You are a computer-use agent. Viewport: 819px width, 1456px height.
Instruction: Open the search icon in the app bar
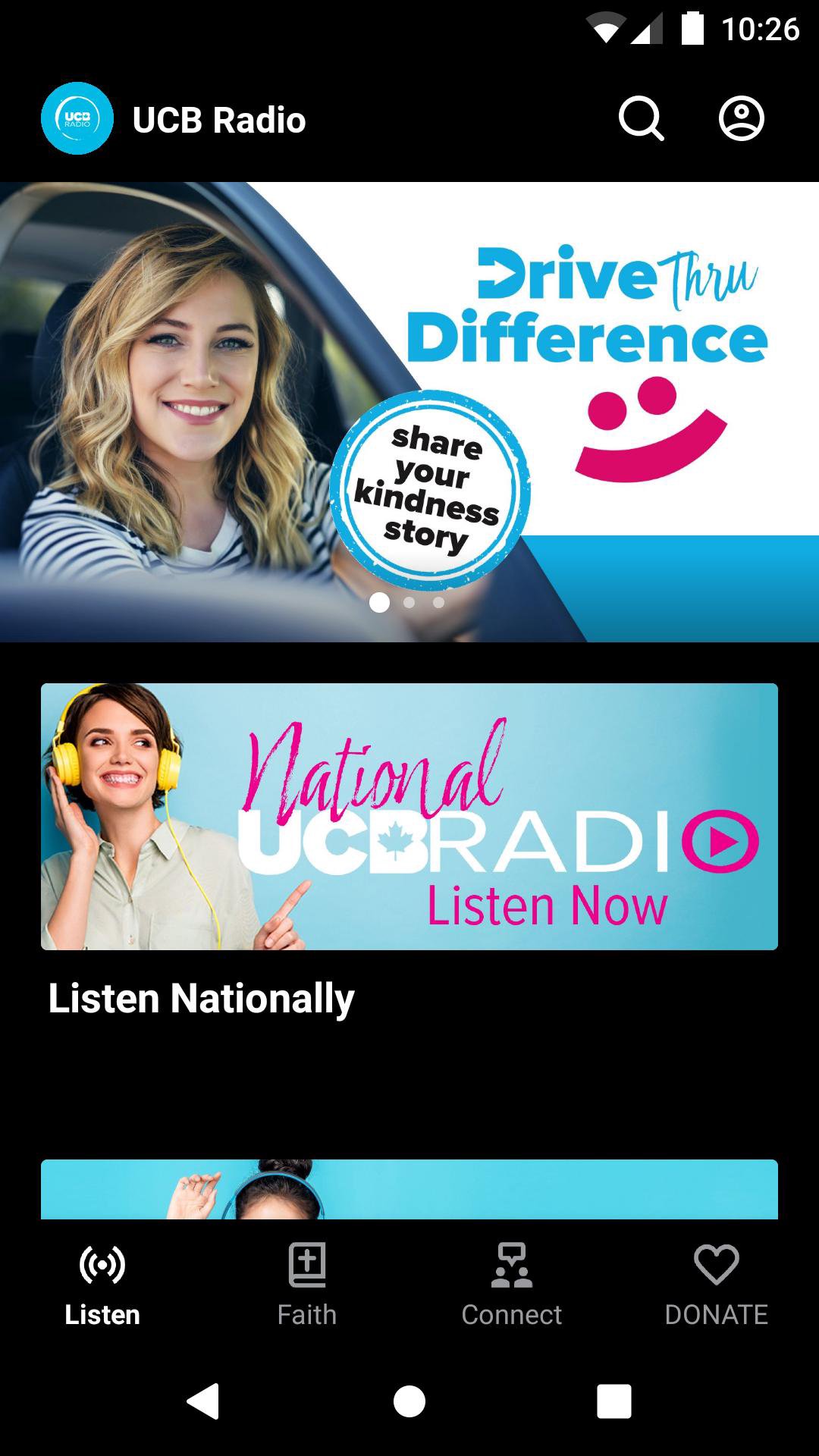[641, 119]
